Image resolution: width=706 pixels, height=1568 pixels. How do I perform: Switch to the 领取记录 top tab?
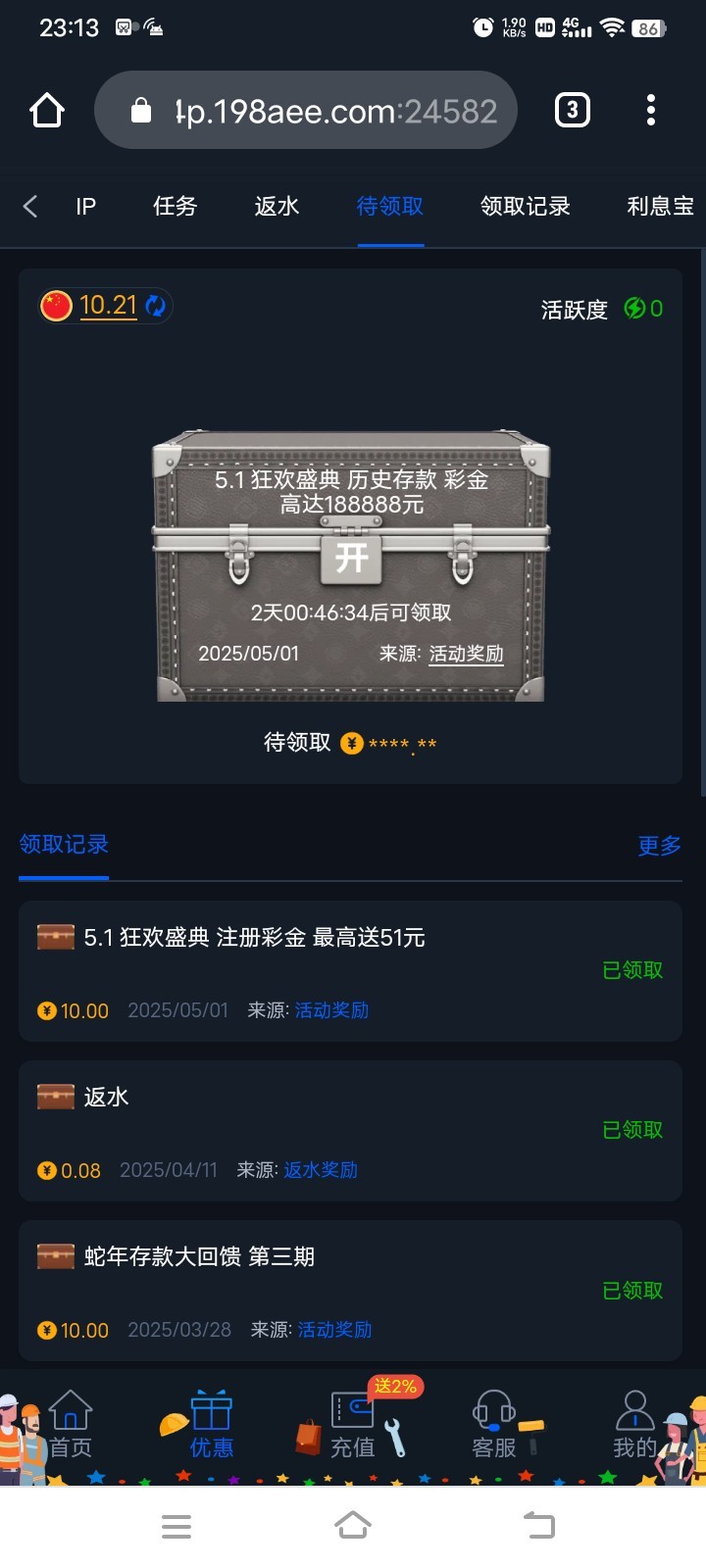[525, 206]
